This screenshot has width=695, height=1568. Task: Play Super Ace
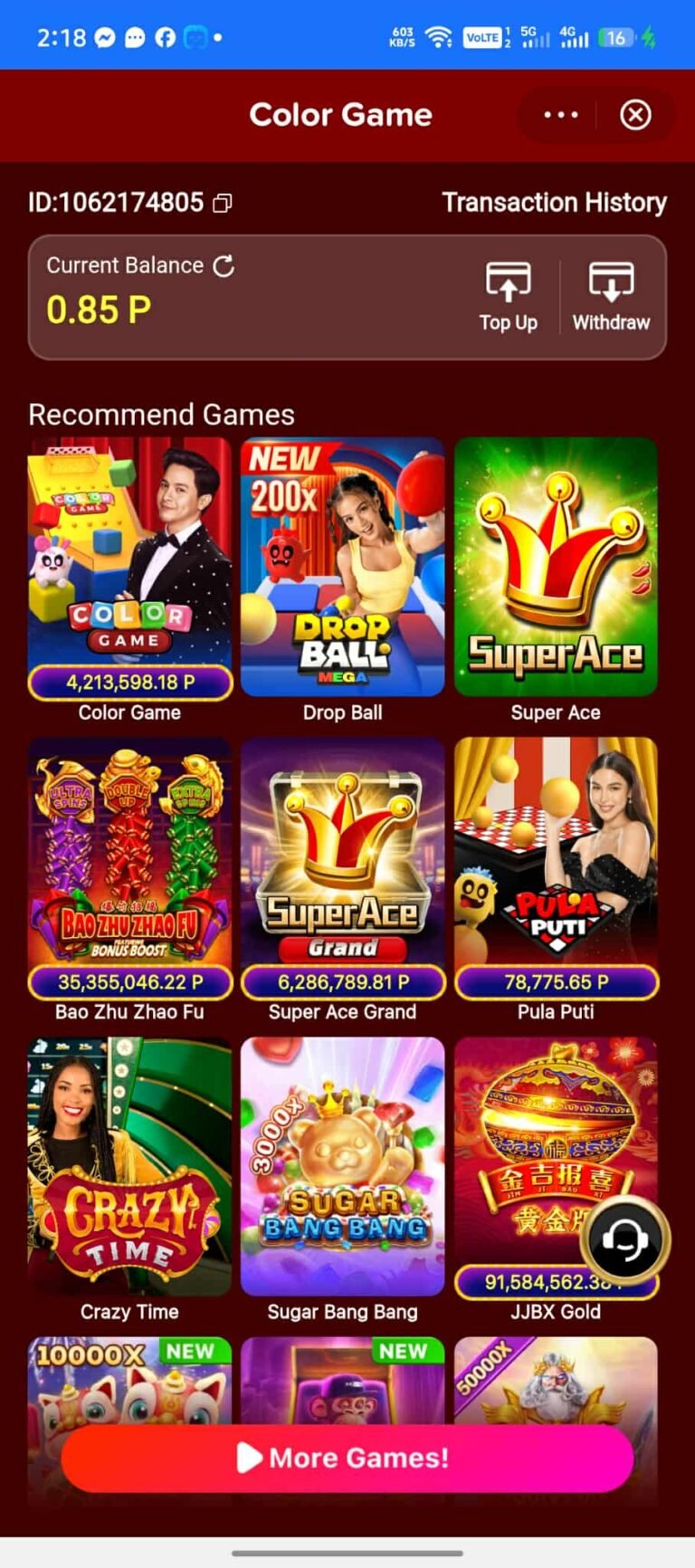(556, 568)
